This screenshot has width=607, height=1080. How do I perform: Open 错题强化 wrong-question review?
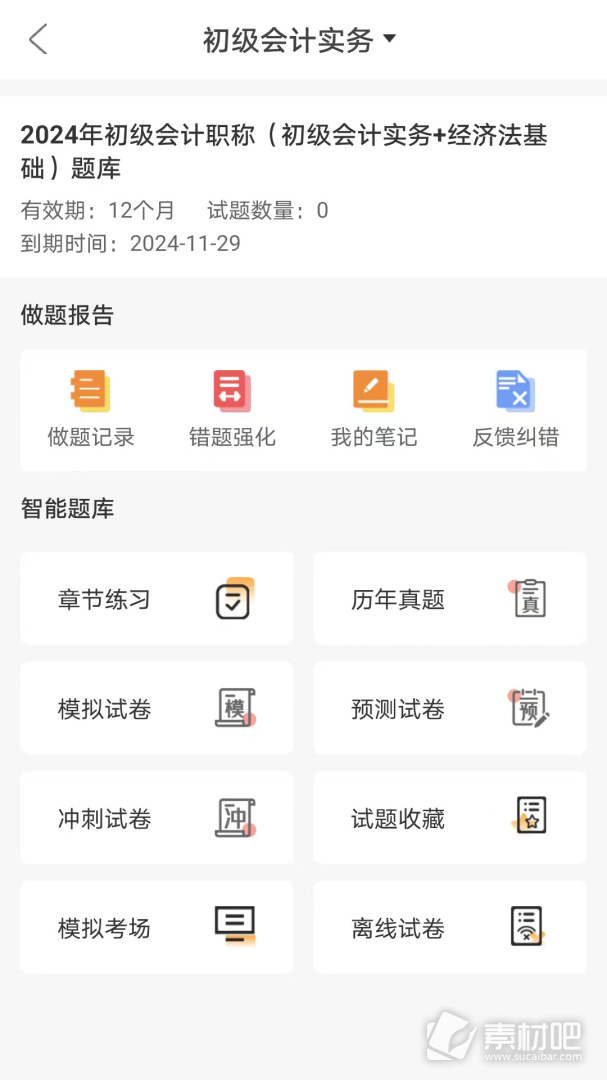pyautogui.click(x=232, y=410)
